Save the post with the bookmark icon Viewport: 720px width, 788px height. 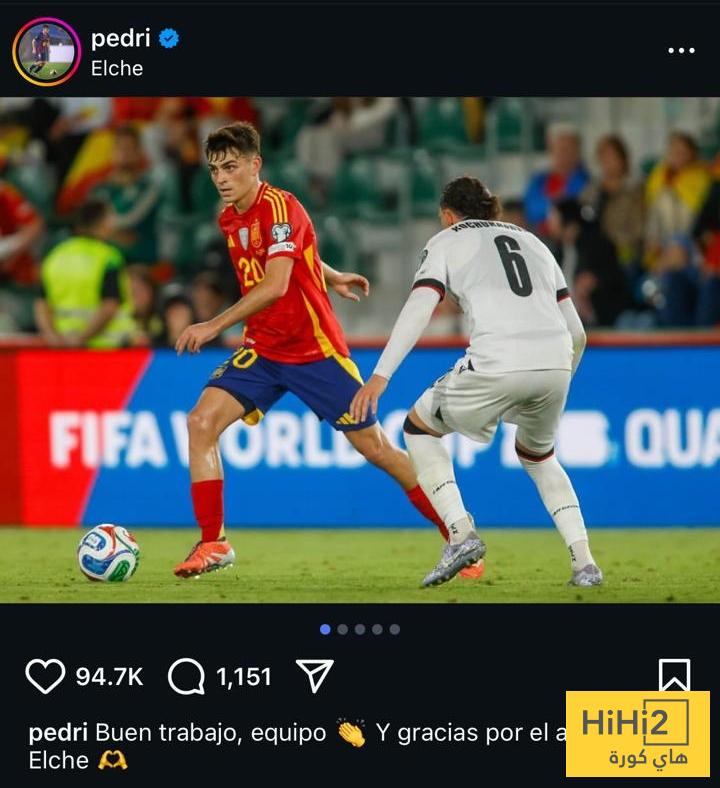click(x=674, y=675)
